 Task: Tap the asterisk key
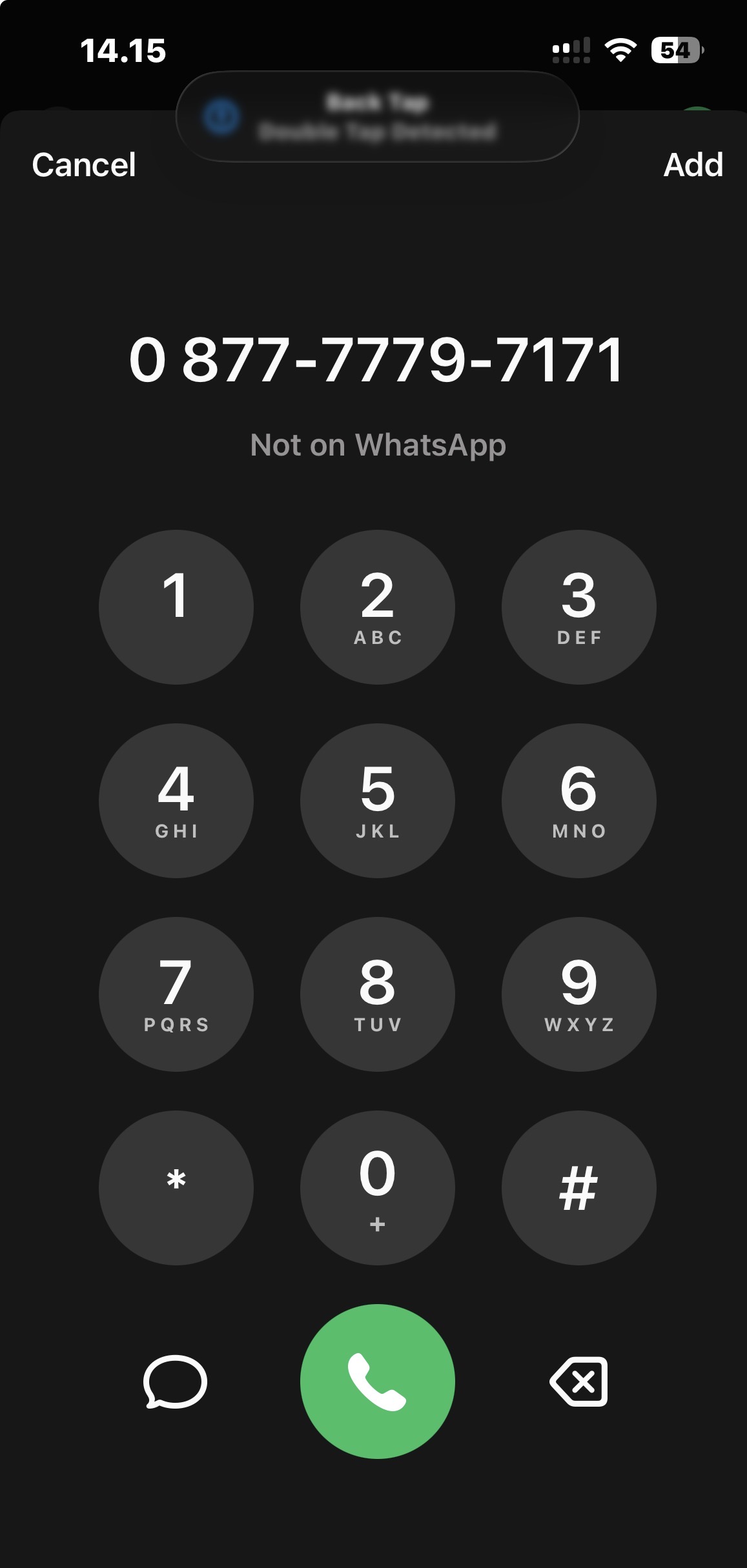[x=176, y=1188]
